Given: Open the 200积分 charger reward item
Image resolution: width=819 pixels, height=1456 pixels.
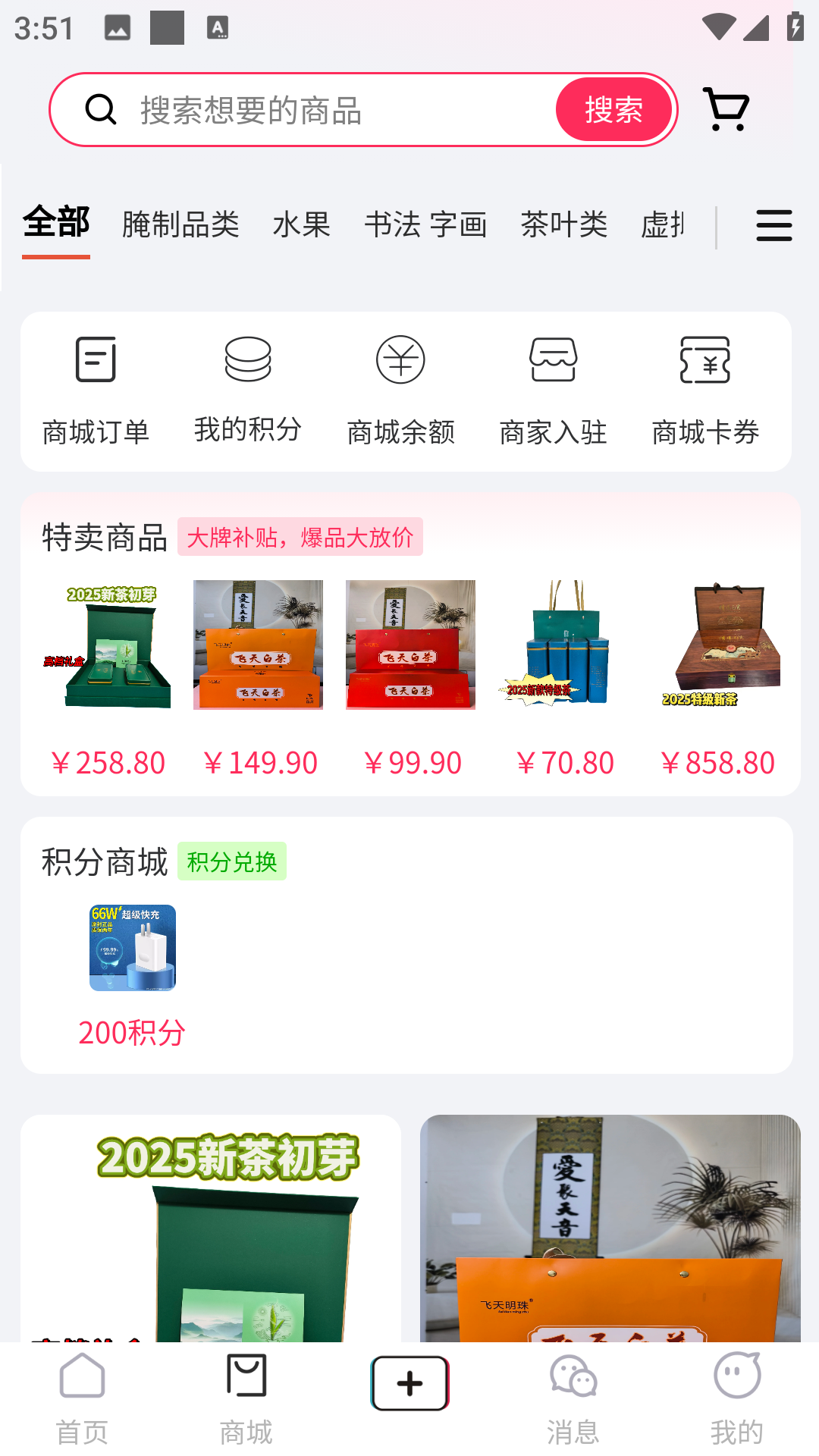Looking at the screenshot, I should 132,974.
